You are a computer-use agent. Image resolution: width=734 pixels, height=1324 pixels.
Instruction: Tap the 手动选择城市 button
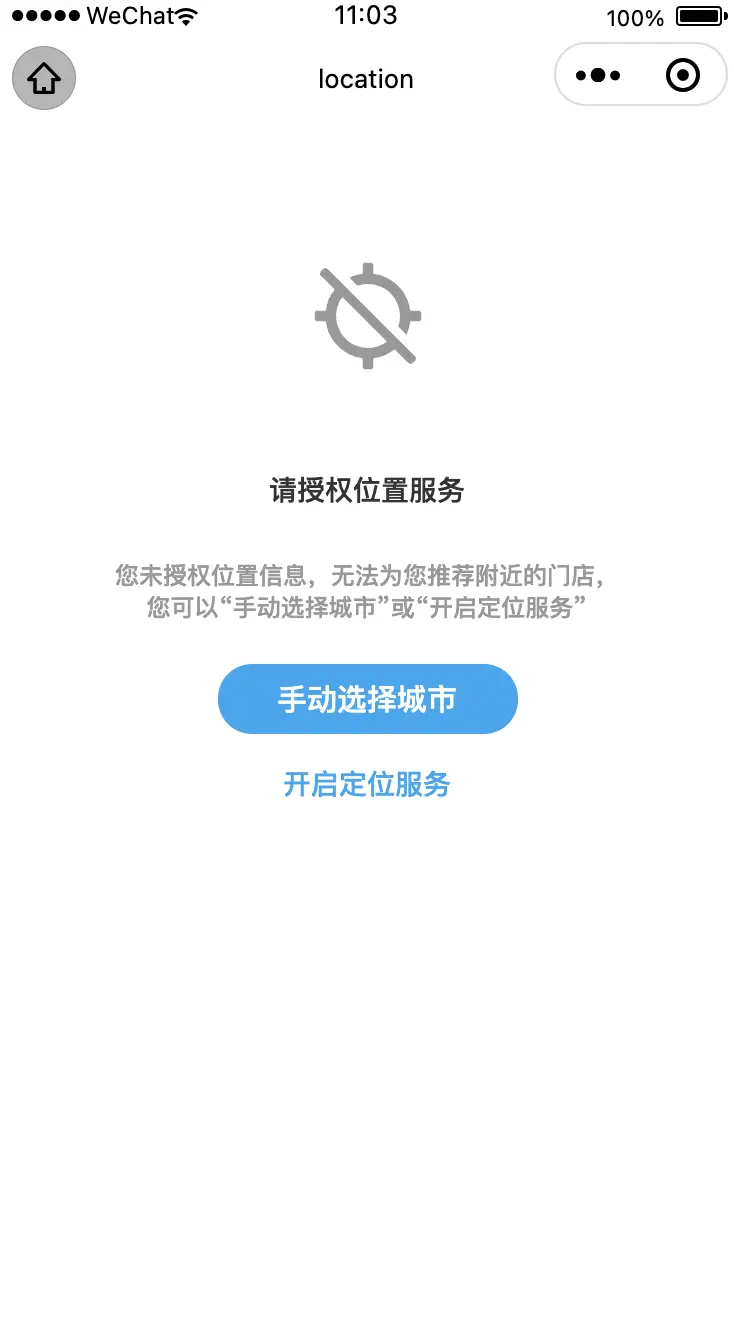tap(367, 699)
